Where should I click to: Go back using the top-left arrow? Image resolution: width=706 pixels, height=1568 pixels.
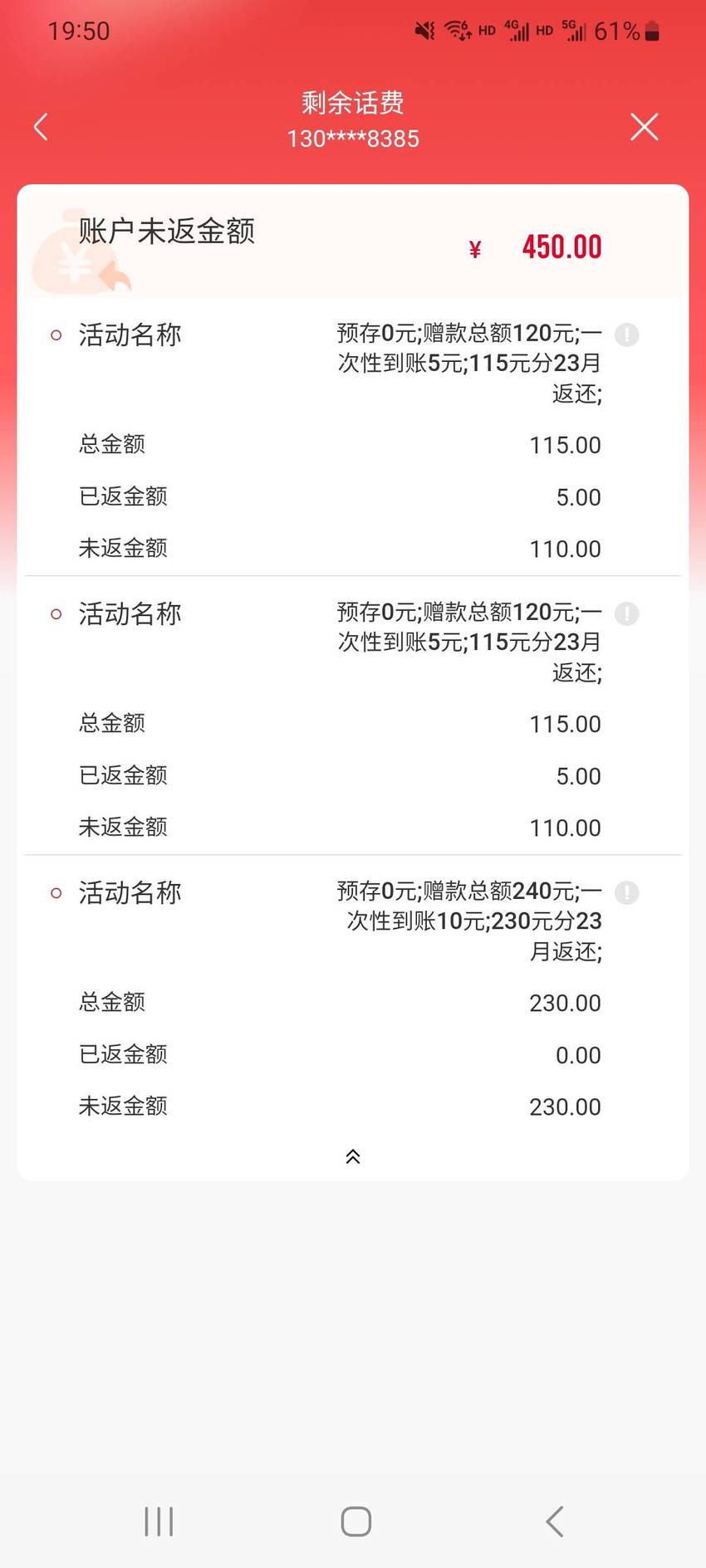point(41,127)
